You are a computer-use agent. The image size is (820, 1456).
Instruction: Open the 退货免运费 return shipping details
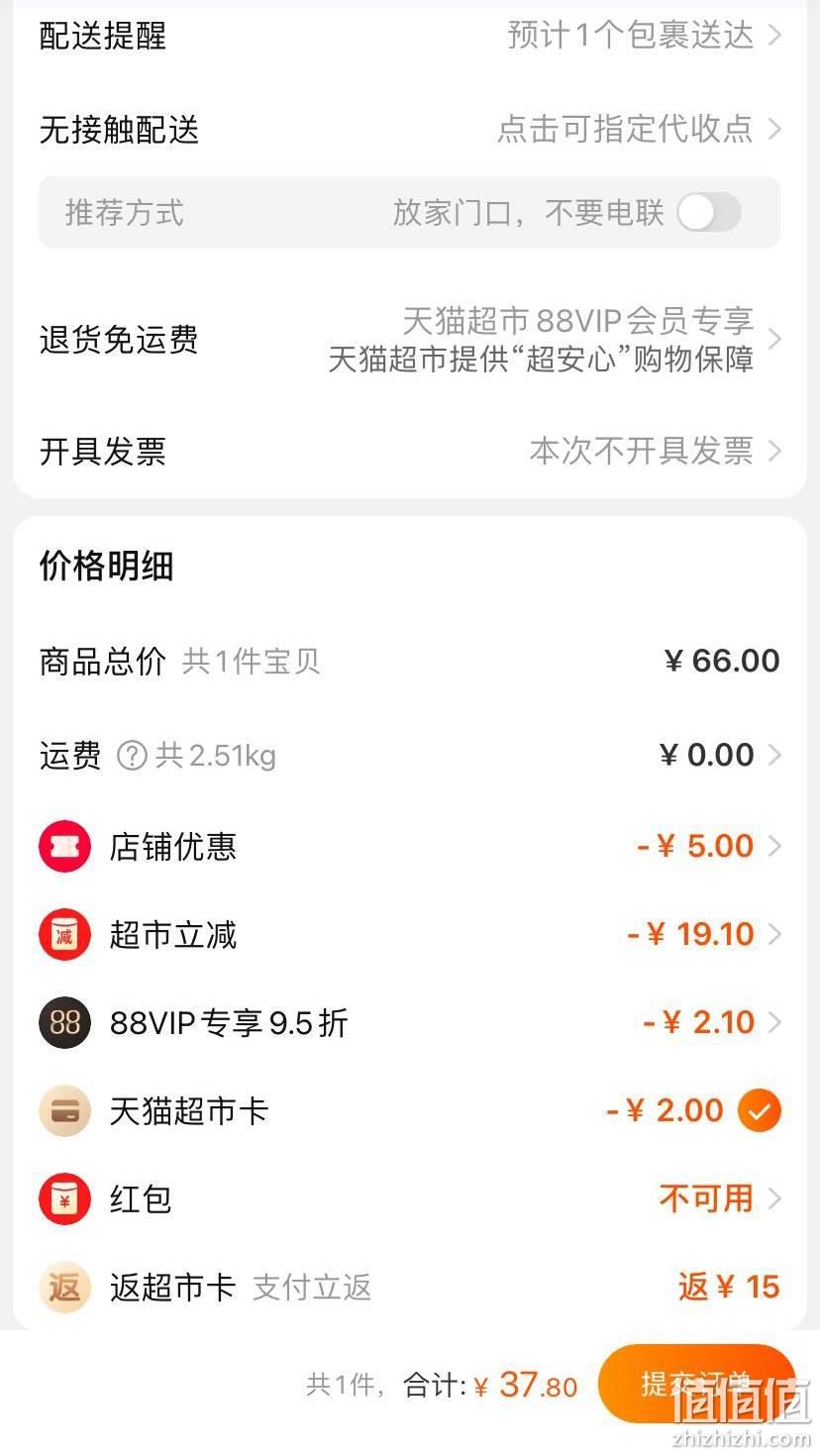[410, 340]
